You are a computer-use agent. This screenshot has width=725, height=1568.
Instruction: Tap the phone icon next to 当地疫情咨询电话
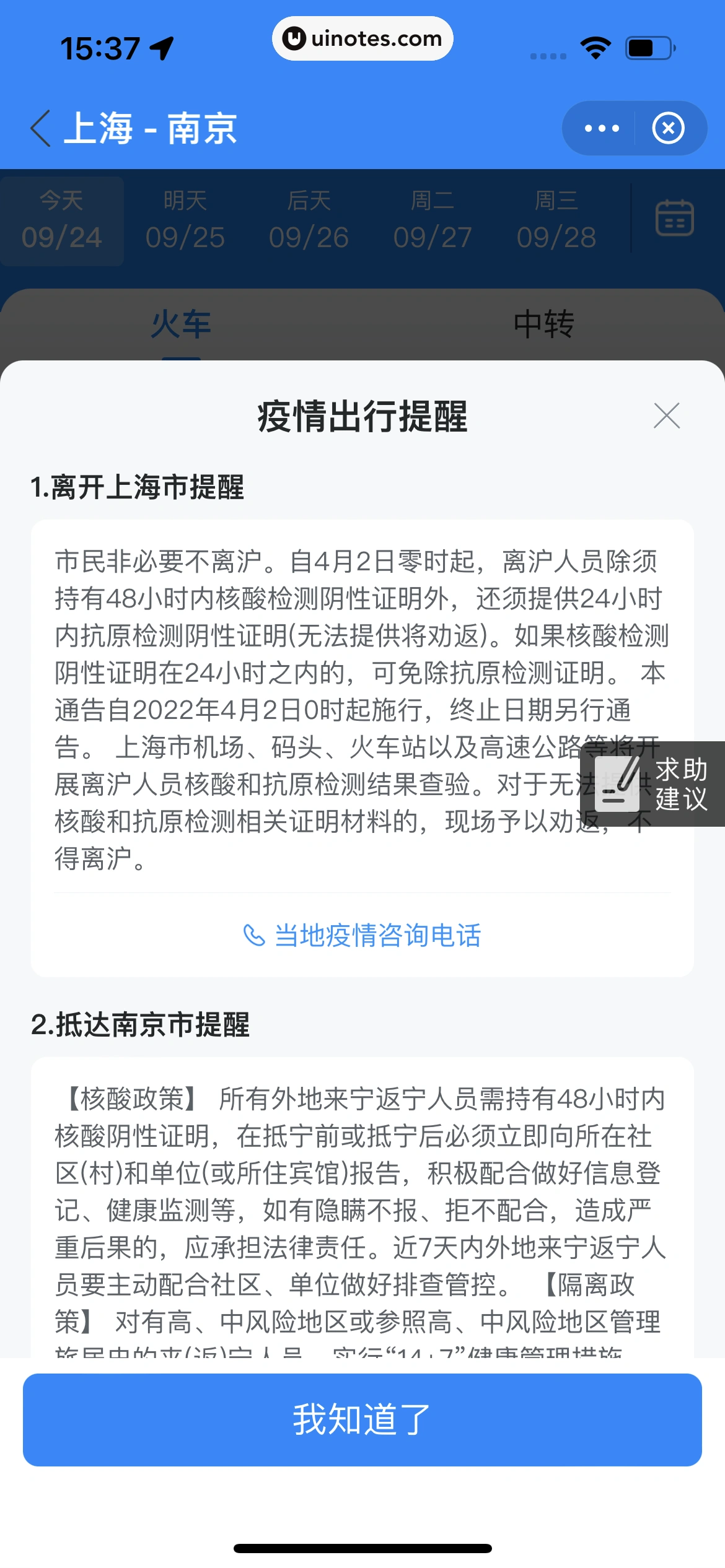[255, 936]
